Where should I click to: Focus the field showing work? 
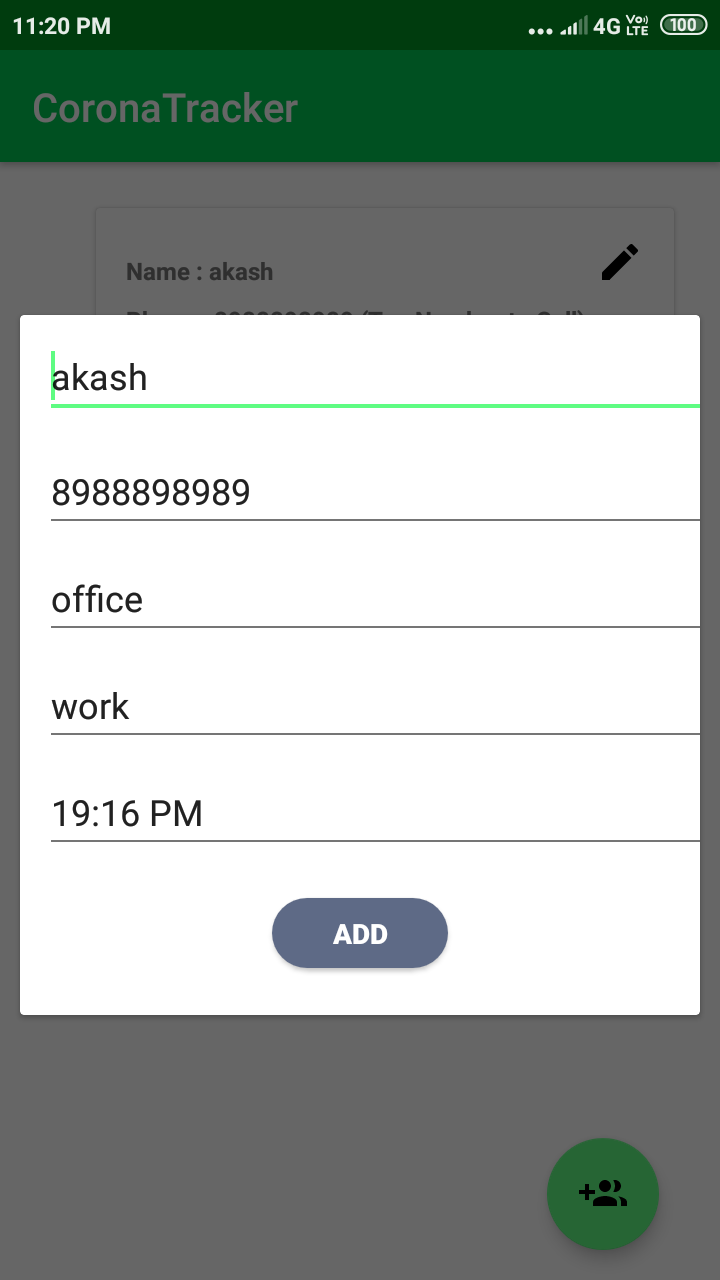click(x=375, y=706)
